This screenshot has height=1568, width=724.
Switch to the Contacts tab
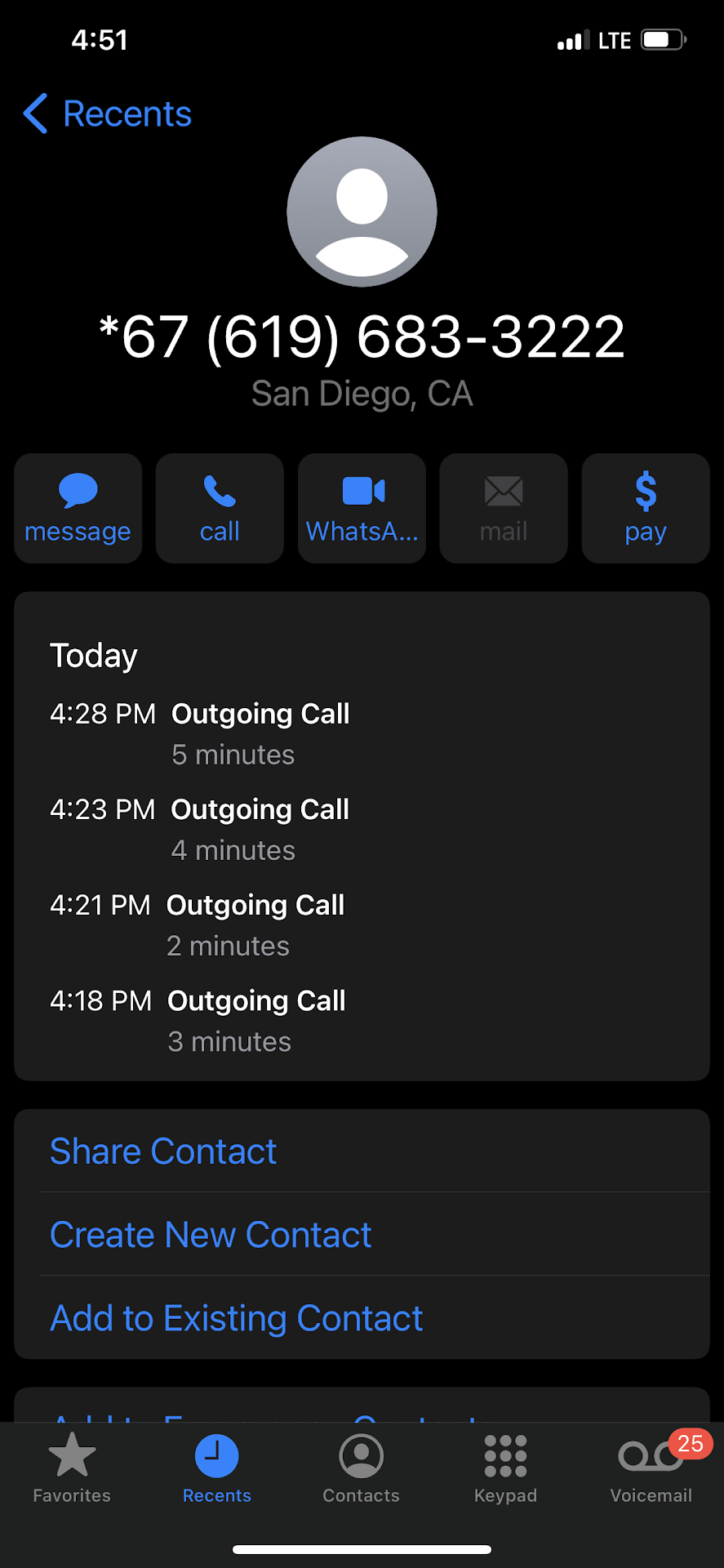(362, 1468)
